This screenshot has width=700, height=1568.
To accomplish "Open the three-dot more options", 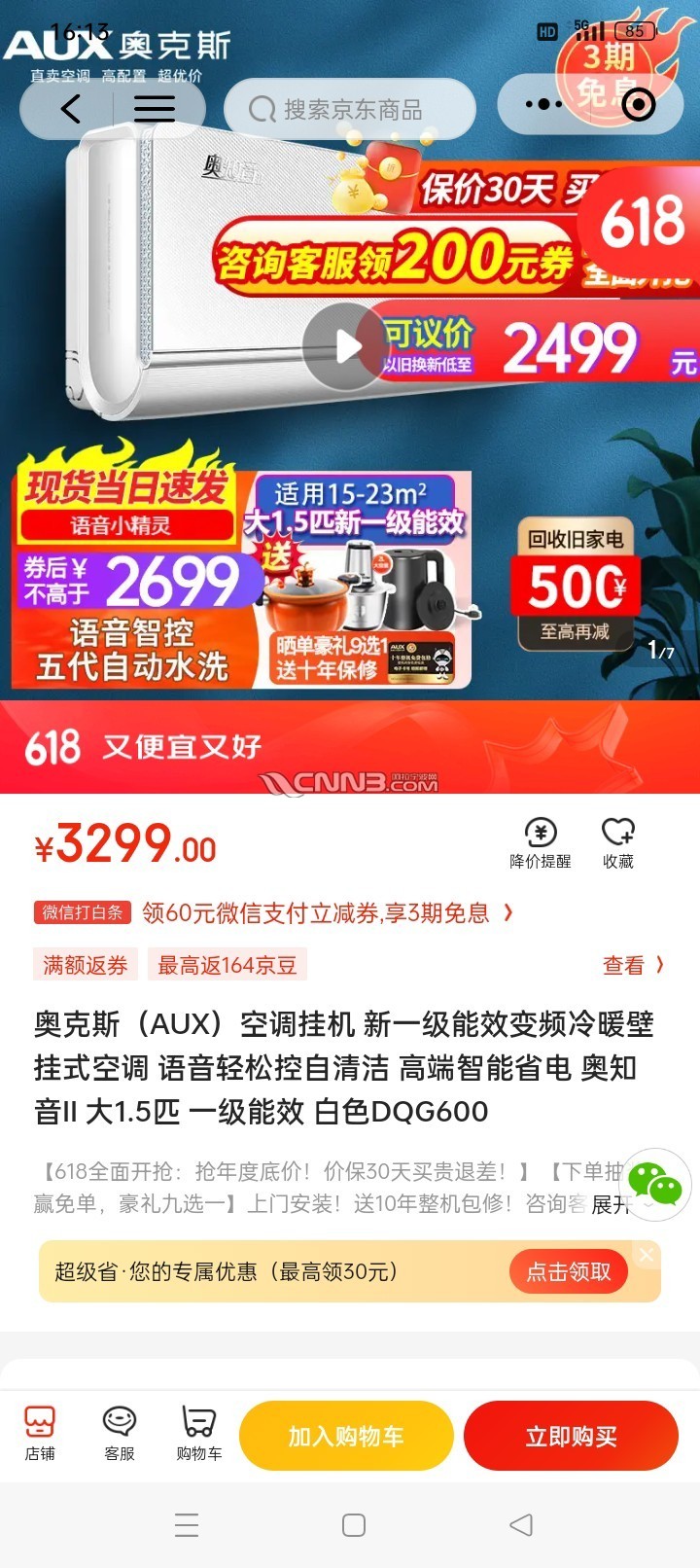I will 542,104.
